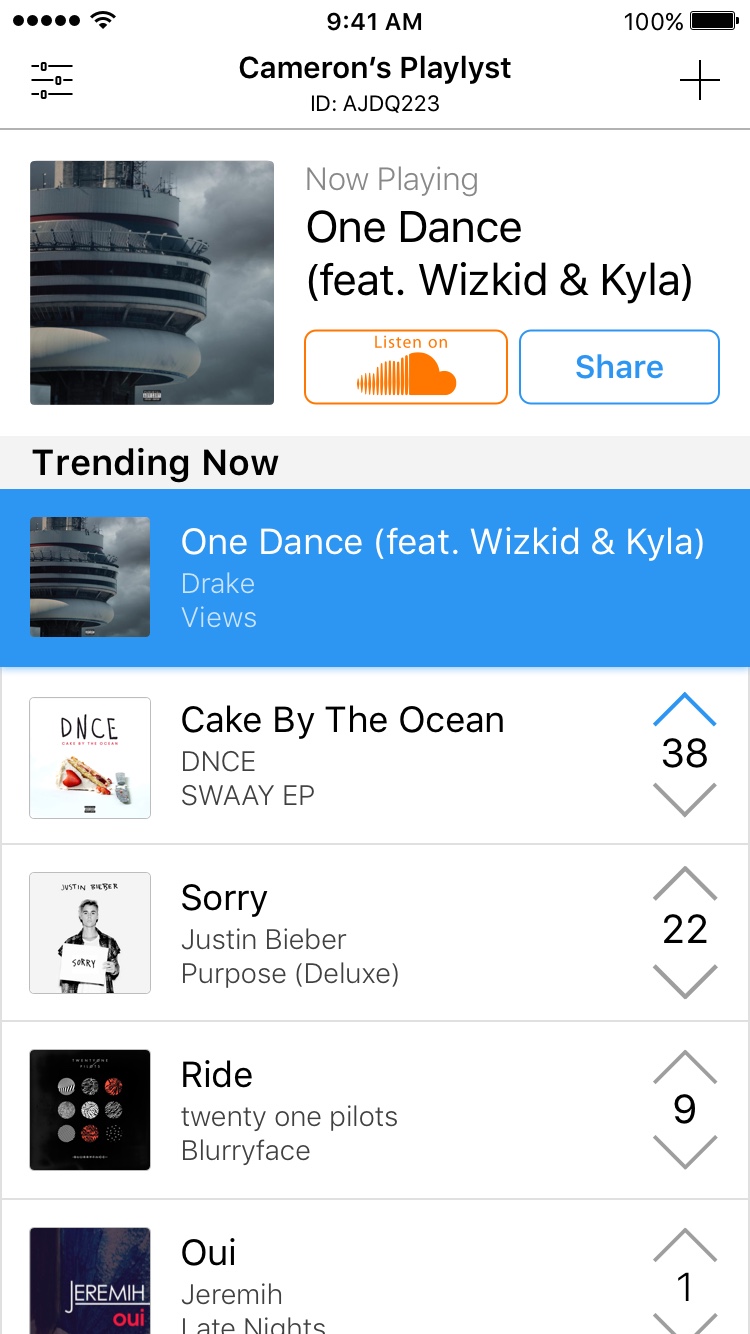Select One Dance by Drake row

tap(375, 578)
